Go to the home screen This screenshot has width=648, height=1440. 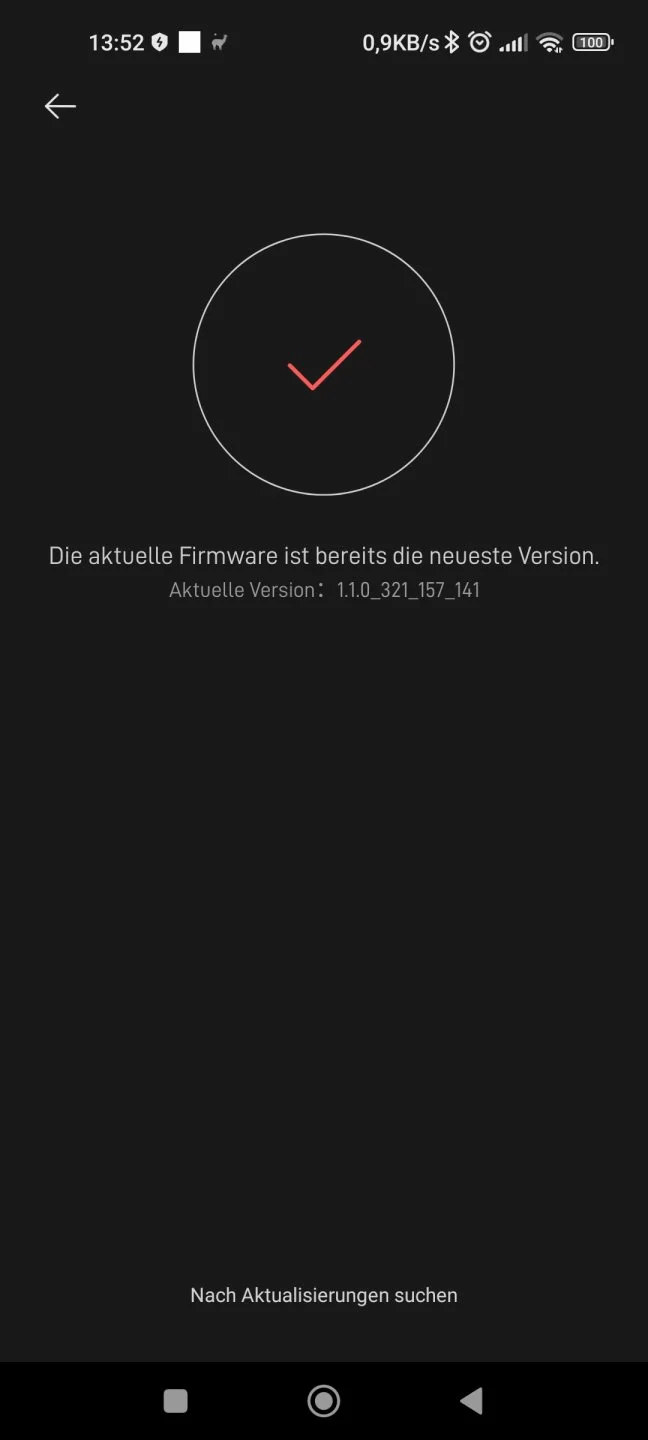pyautogui.click(x=324, y=1401)
